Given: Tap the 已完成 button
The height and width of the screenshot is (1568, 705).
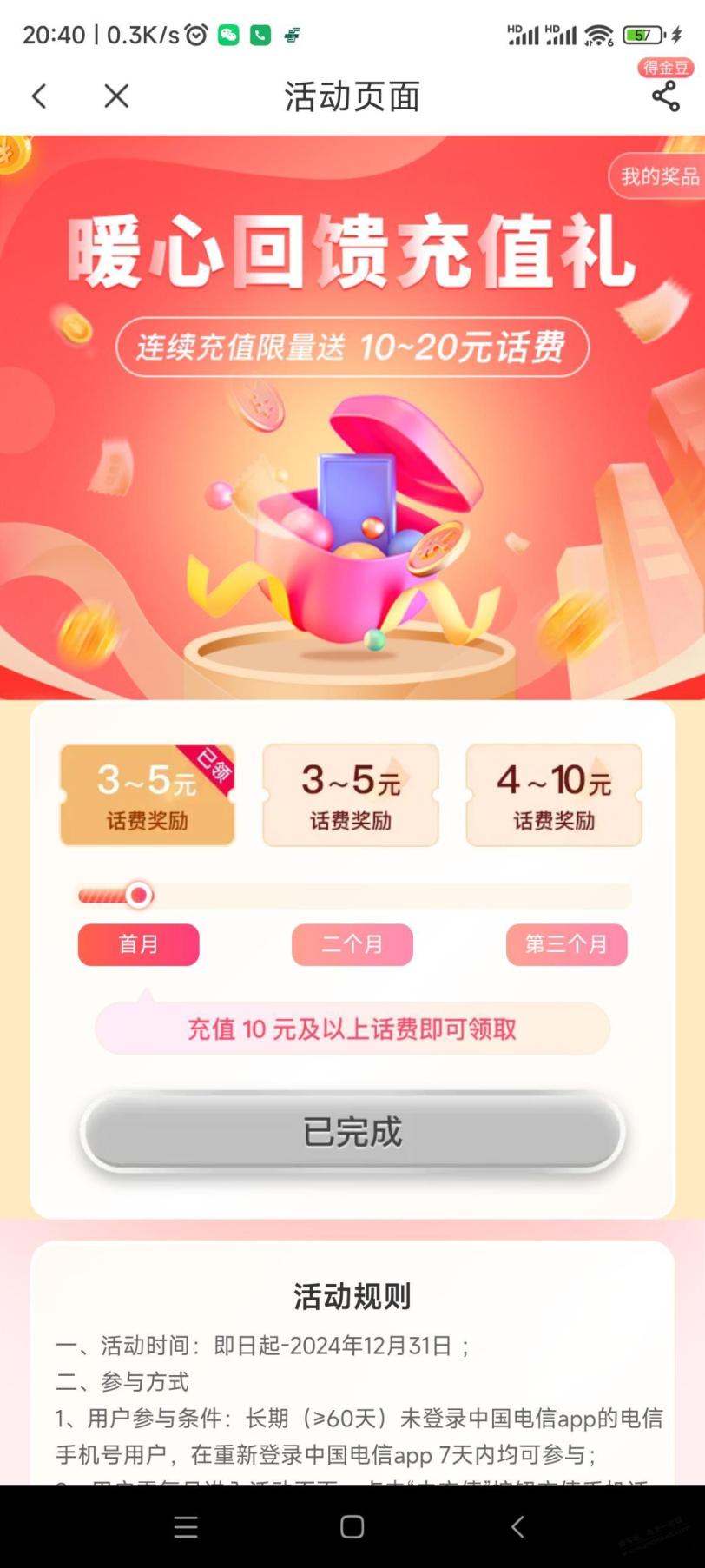Looking at the screenshot, I should coord(352,1132).
